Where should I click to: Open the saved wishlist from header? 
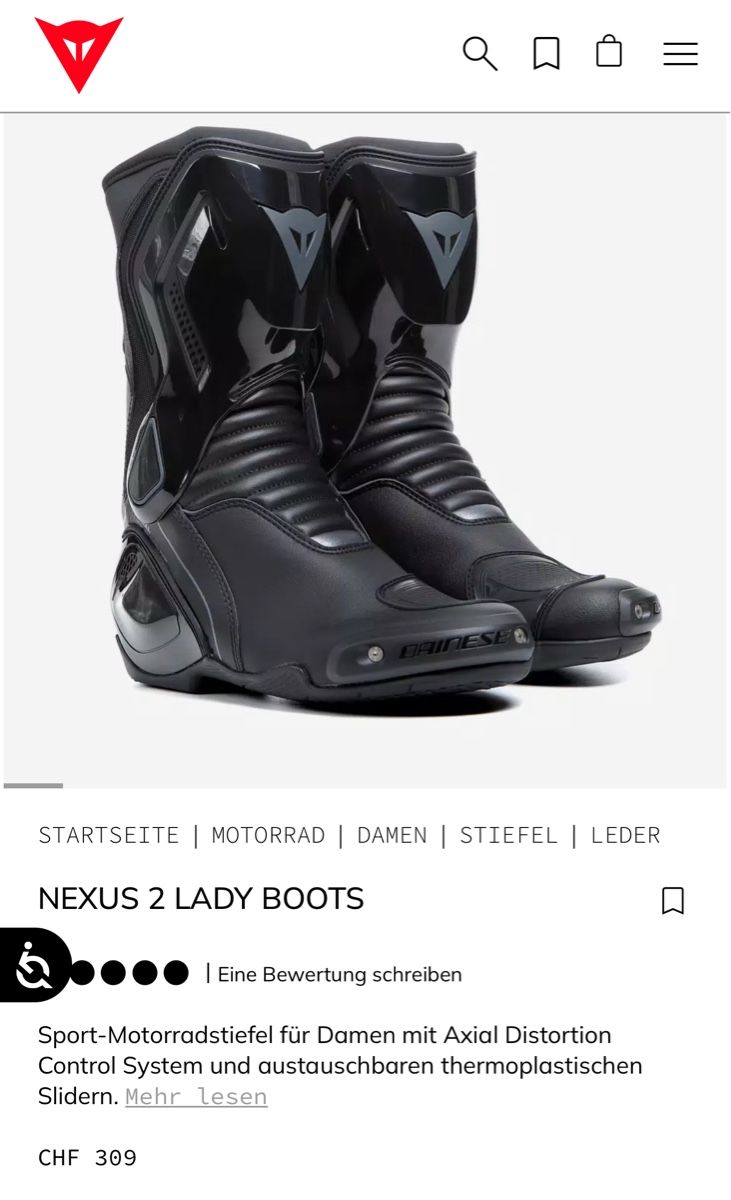pyautogui.click(x=546, y=53)
